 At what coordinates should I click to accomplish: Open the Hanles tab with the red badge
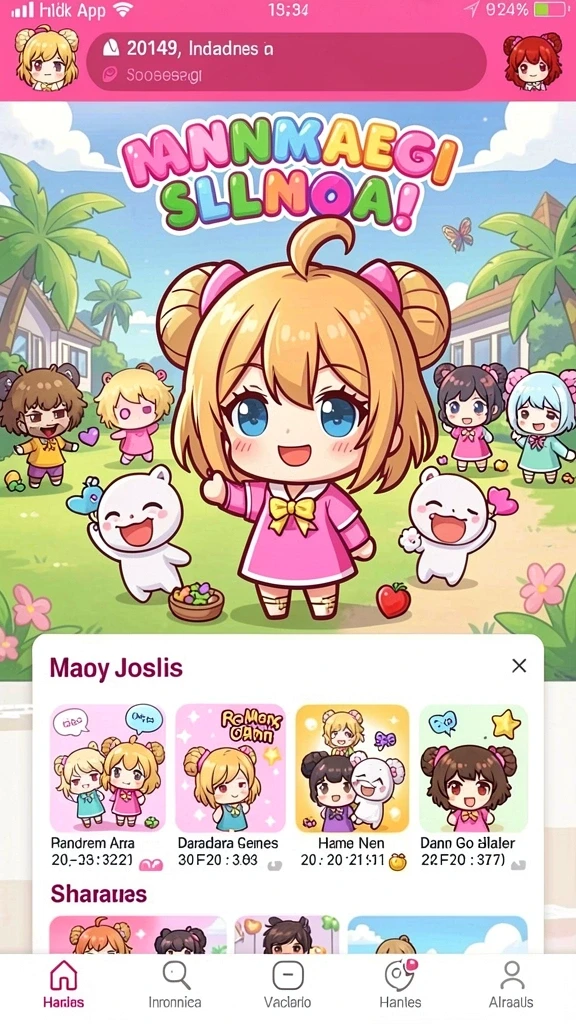coord(400,985)
